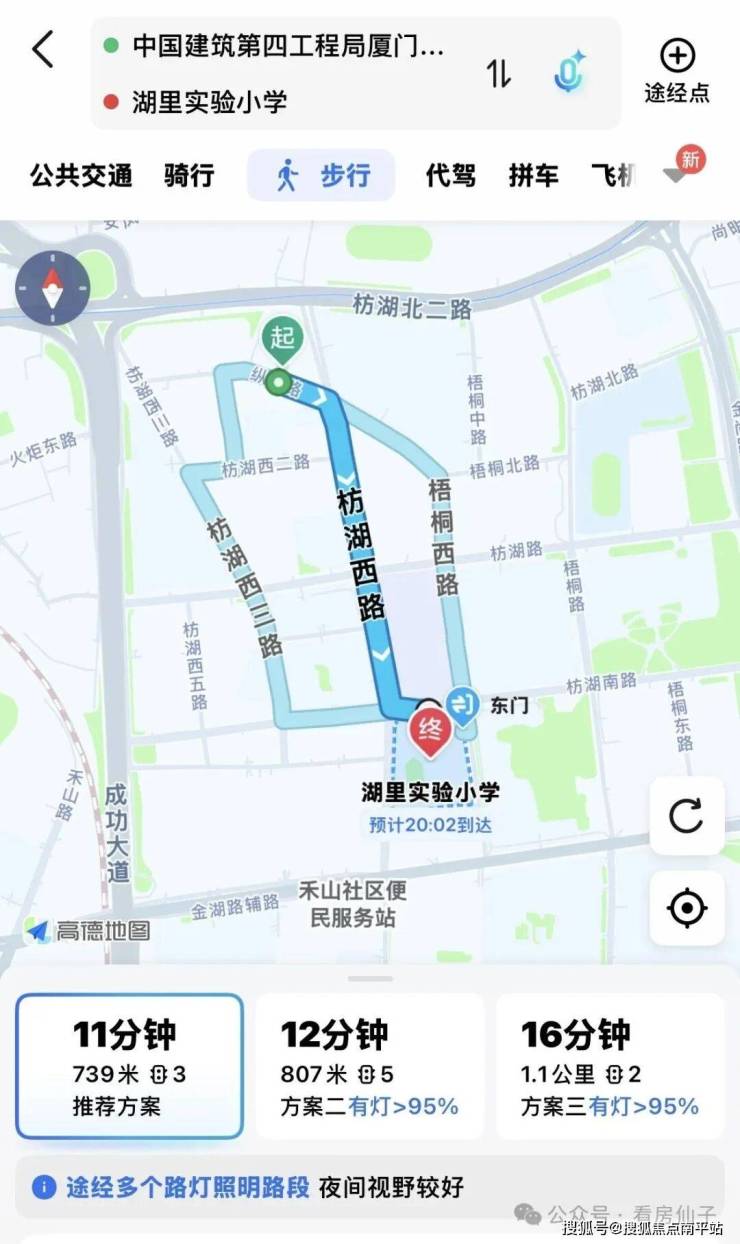Edit the starting point 中国建筑第四工程局厦门
Screen dimensions: 740x1244
click(288, 46)
